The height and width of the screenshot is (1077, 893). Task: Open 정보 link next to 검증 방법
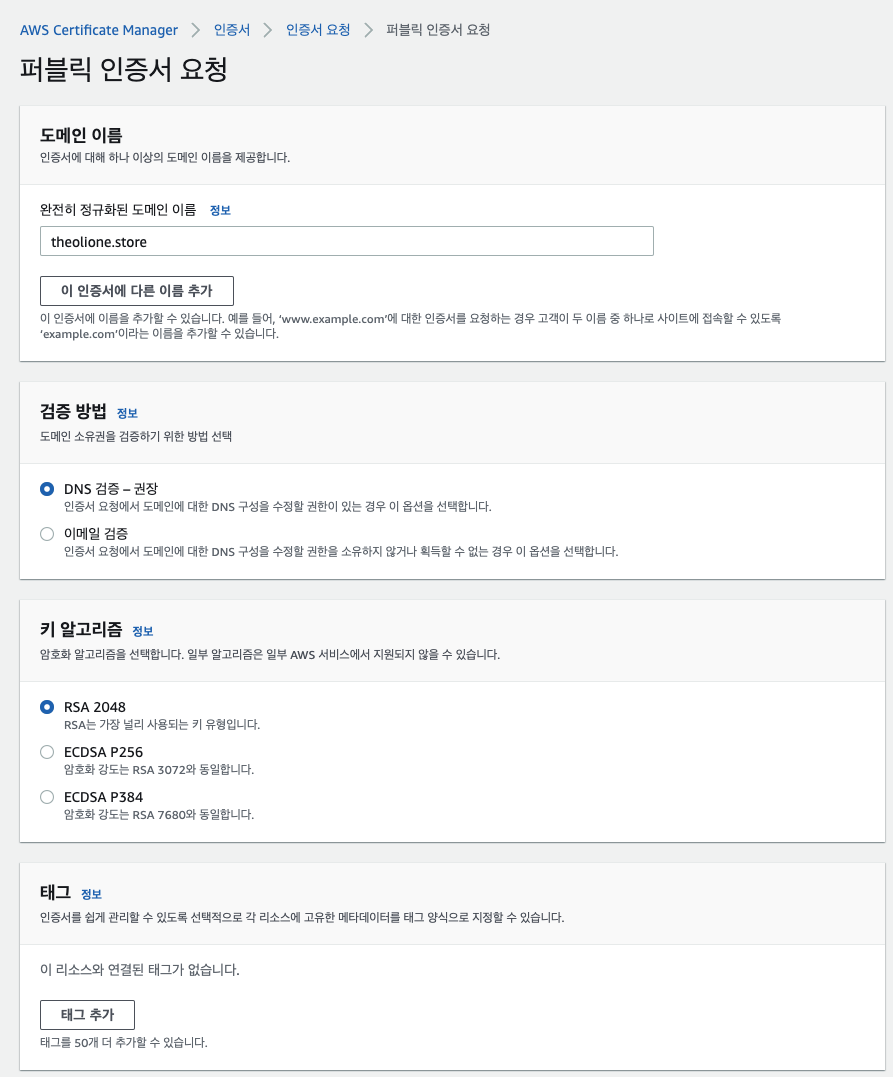point(127,413)
